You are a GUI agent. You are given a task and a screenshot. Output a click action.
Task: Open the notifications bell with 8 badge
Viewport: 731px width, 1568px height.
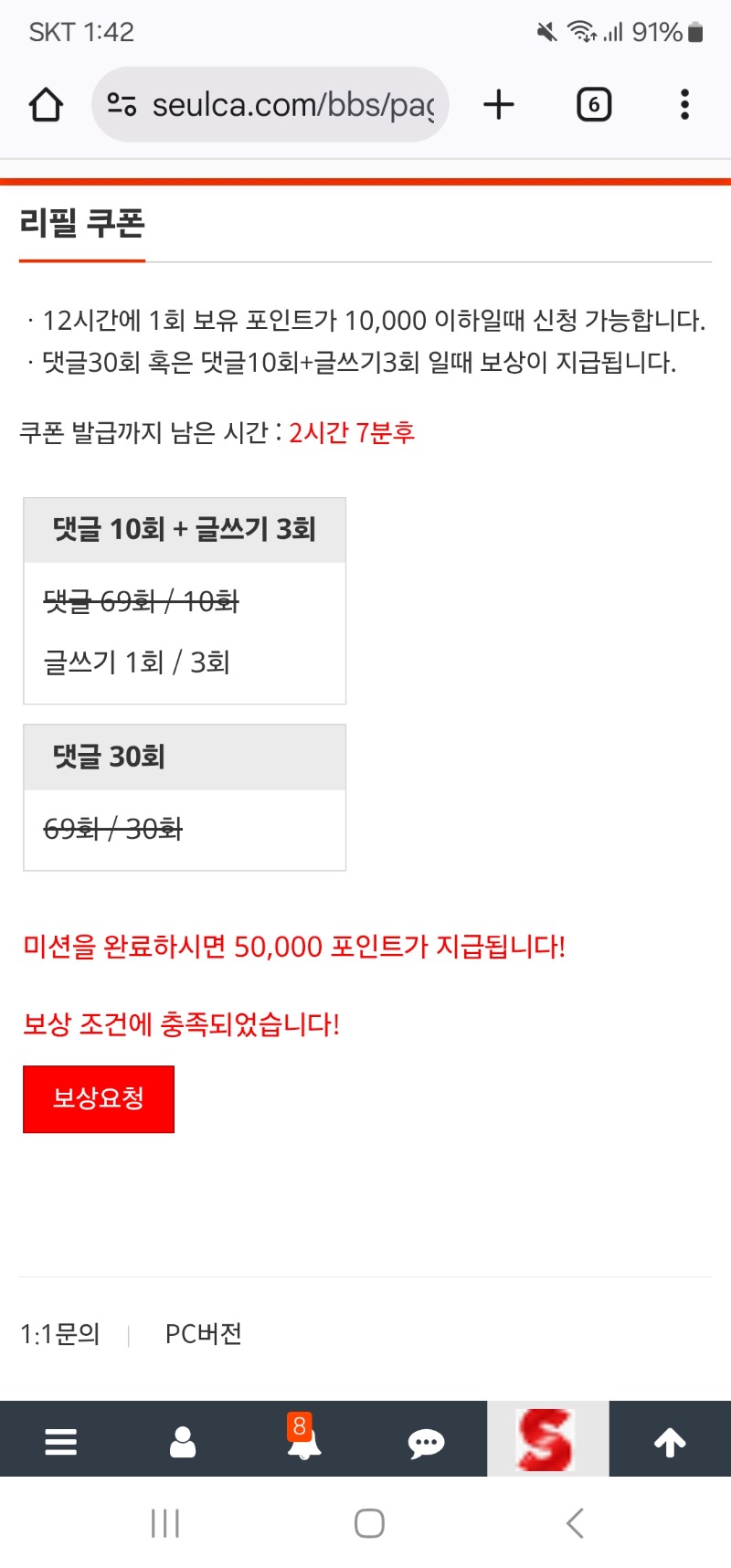[x=303, y=1440]
